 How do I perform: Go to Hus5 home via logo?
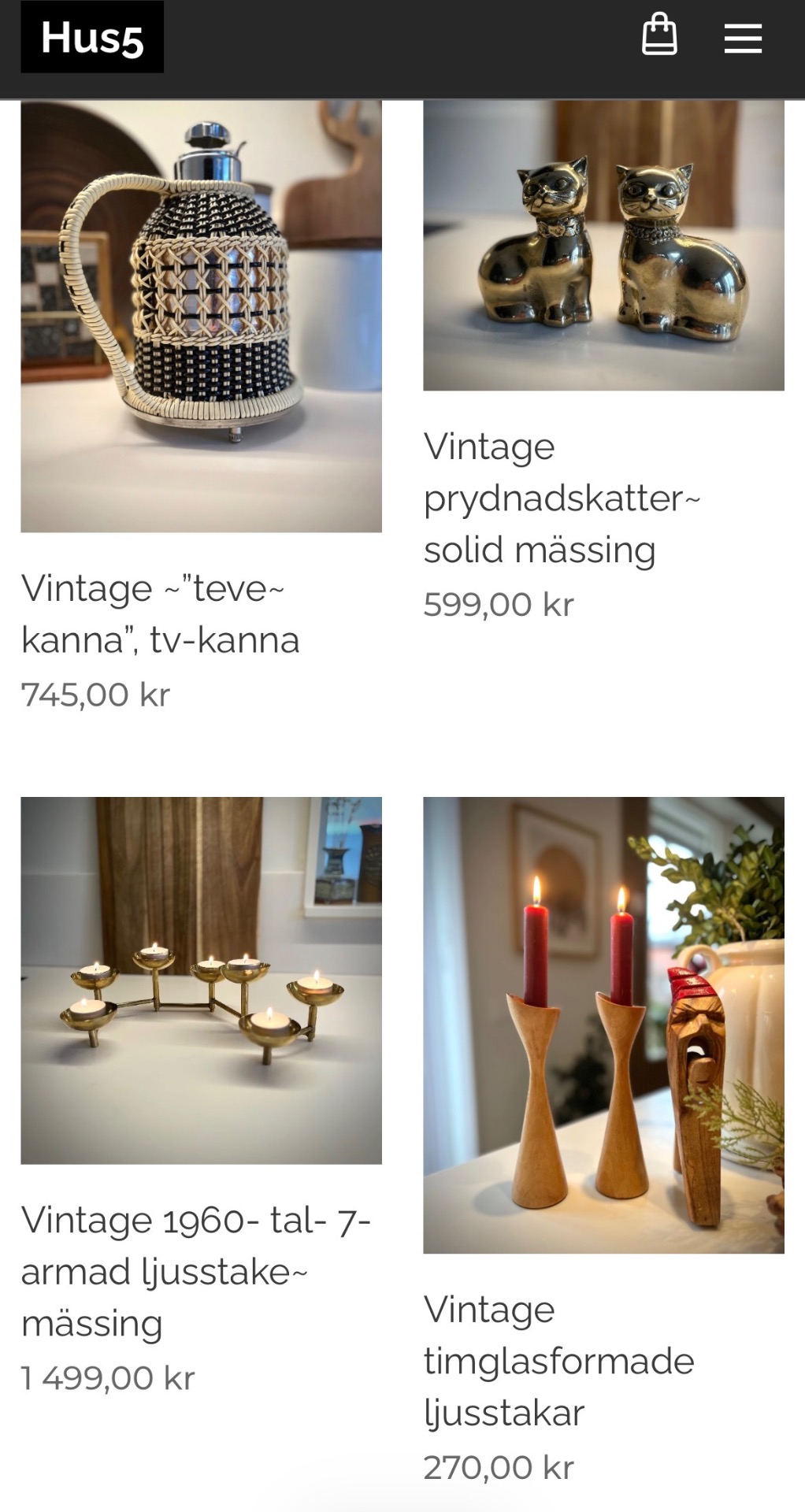click(x=92, y=37)
